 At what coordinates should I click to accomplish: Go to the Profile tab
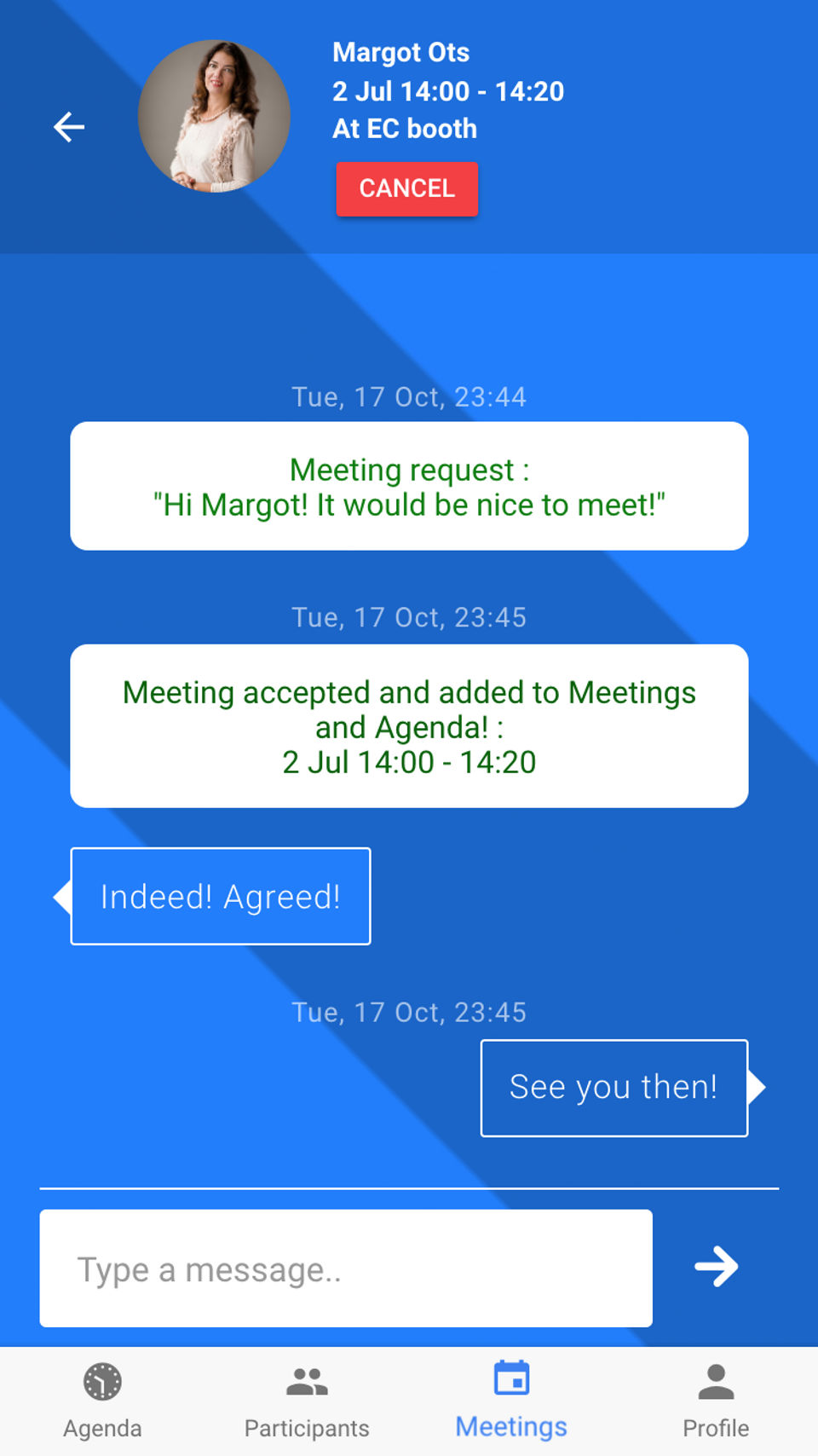click(x=716, y=1401)
